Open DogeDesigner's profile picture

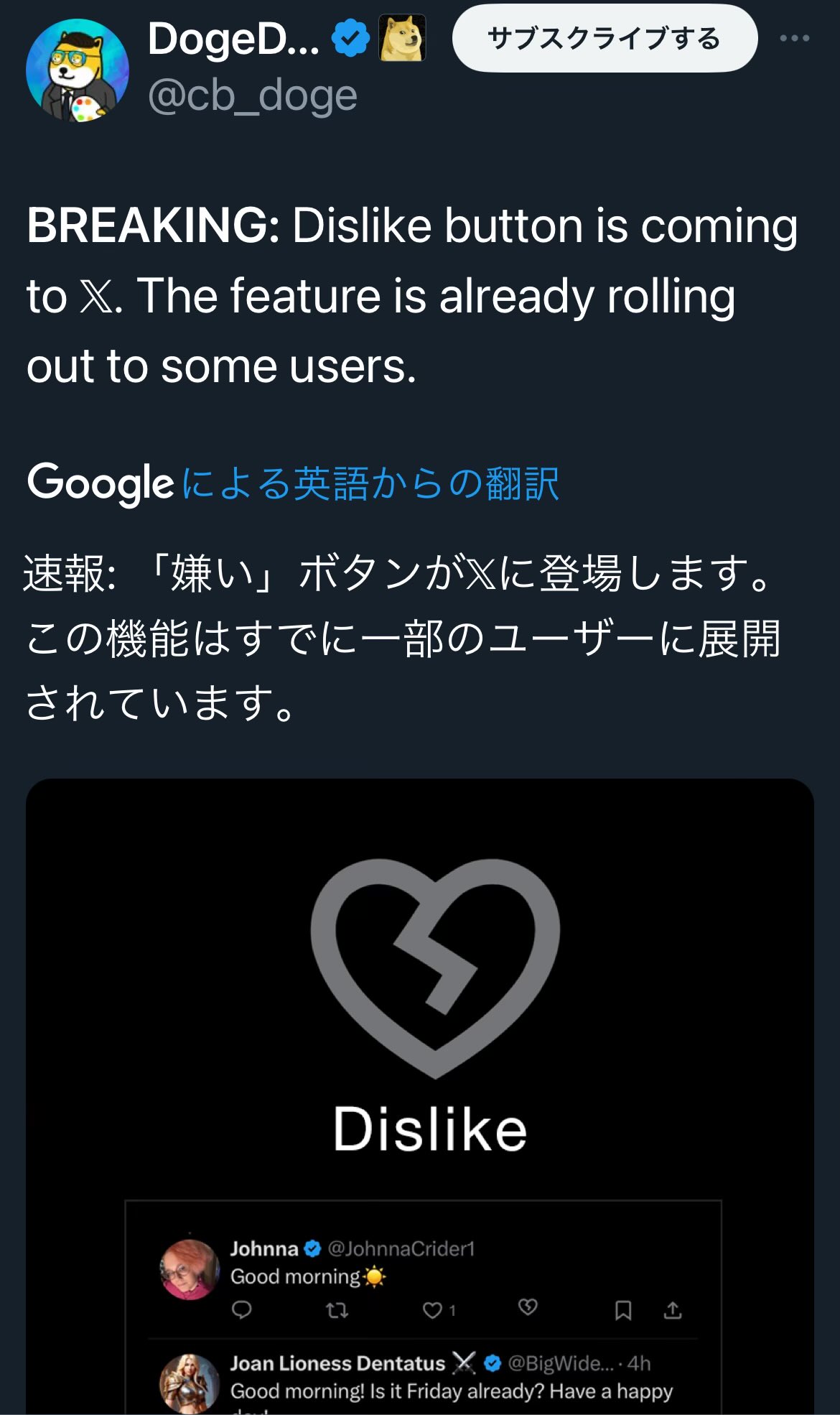pos(78,70)
